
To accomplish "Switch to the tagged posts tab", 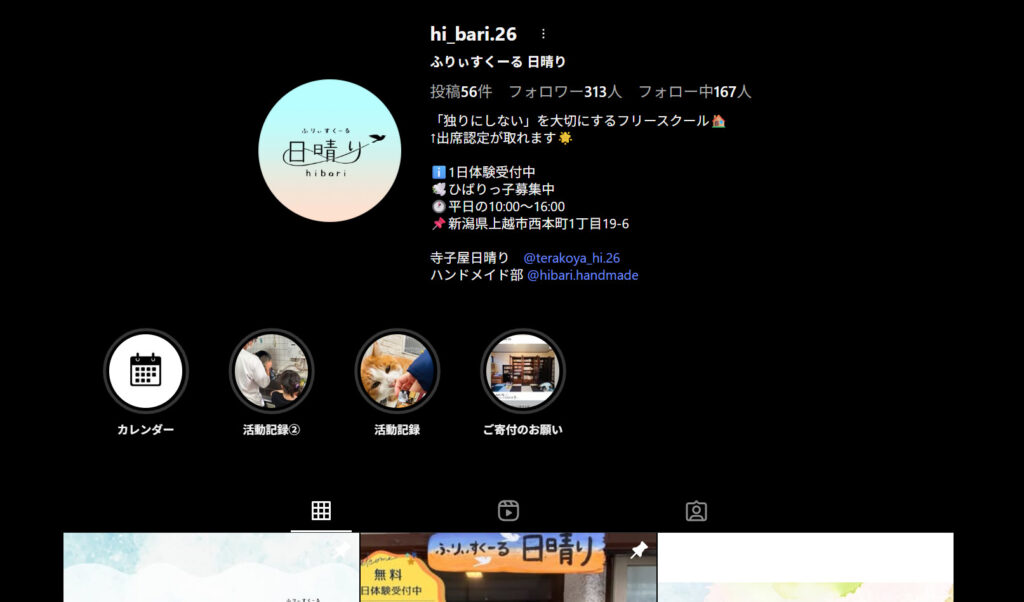I will tap(696, 511).
